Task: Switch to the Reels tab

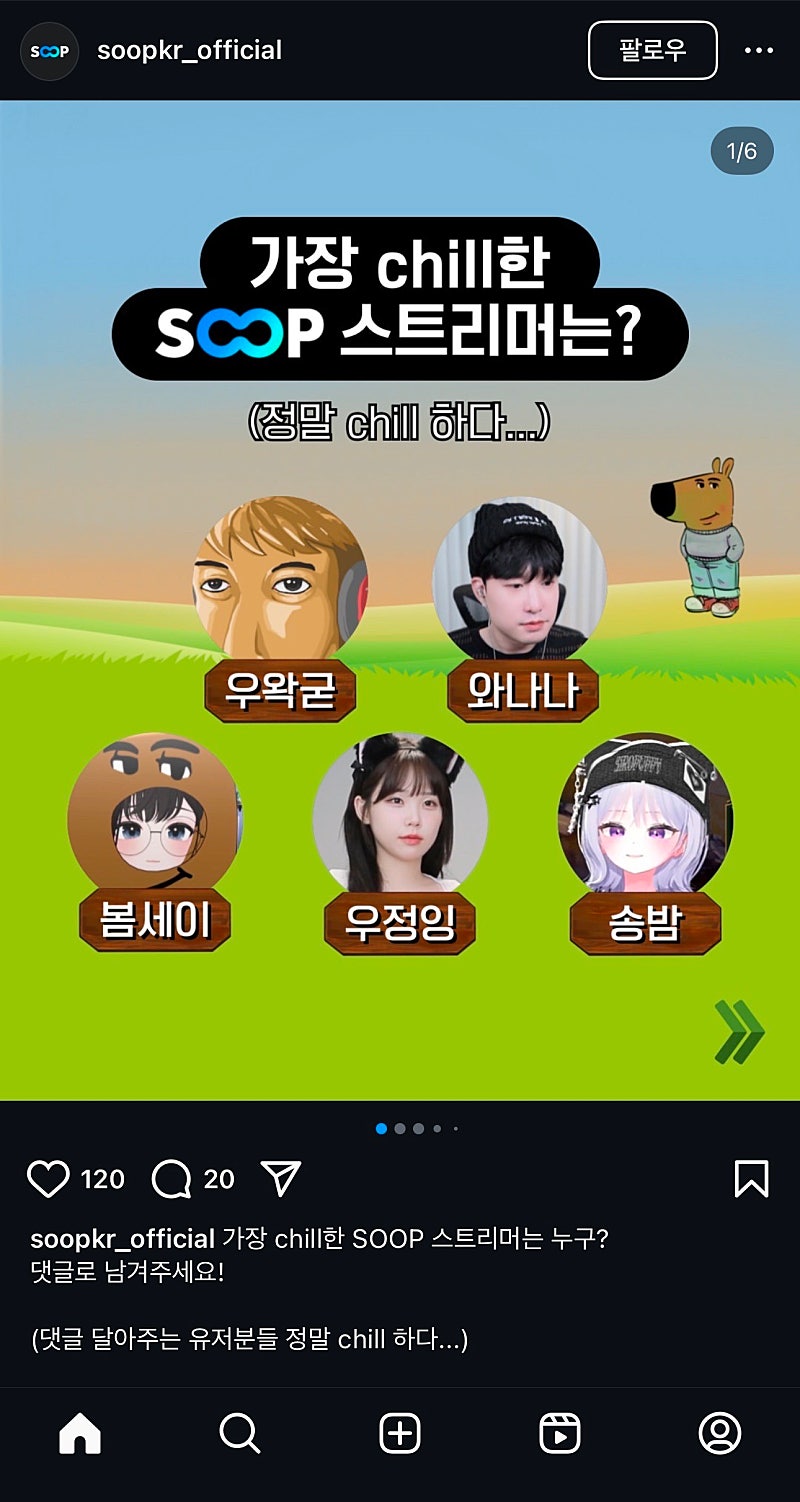Action: coord(560,1434)
